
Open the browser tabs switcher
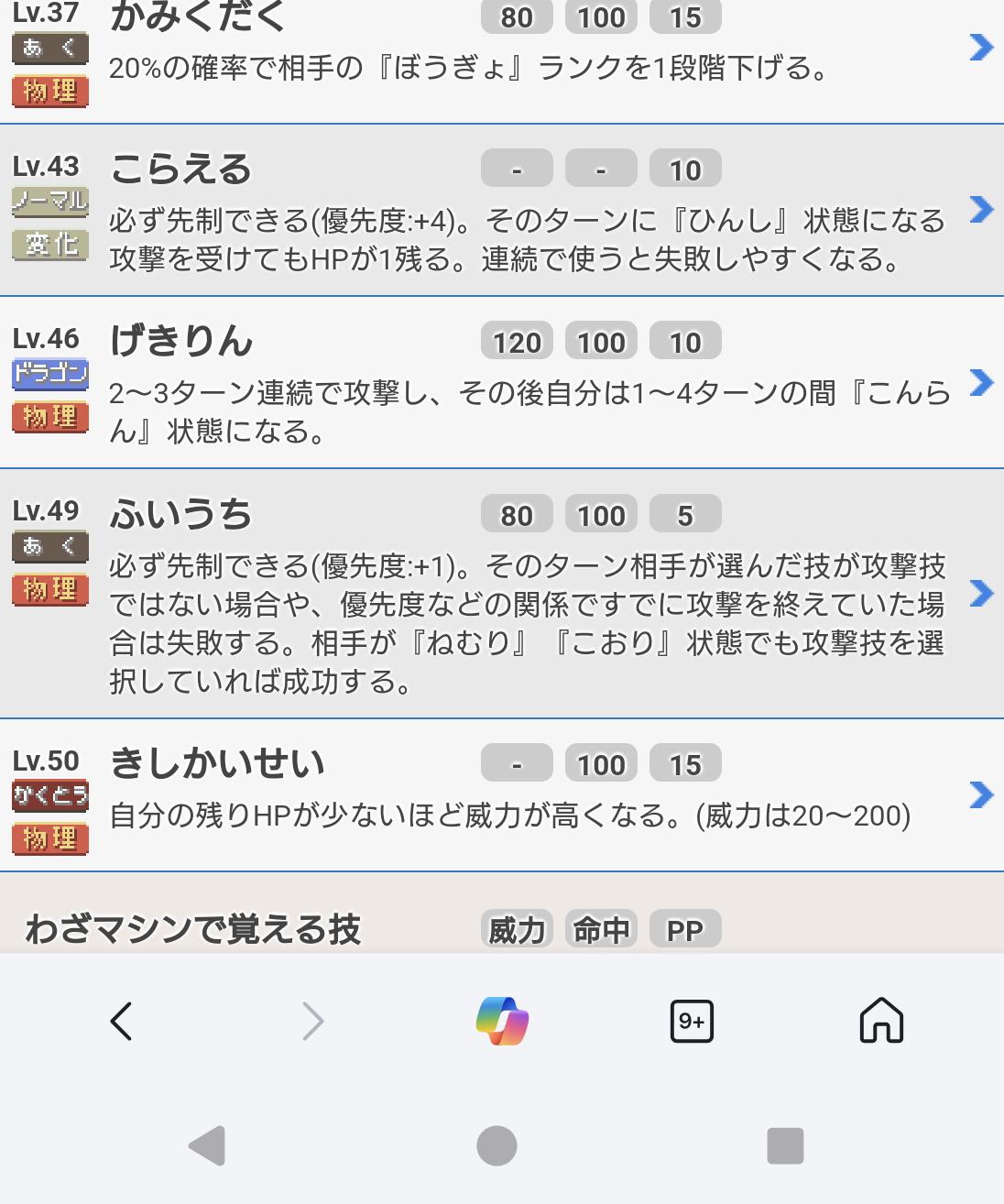tap(692, 1021)
